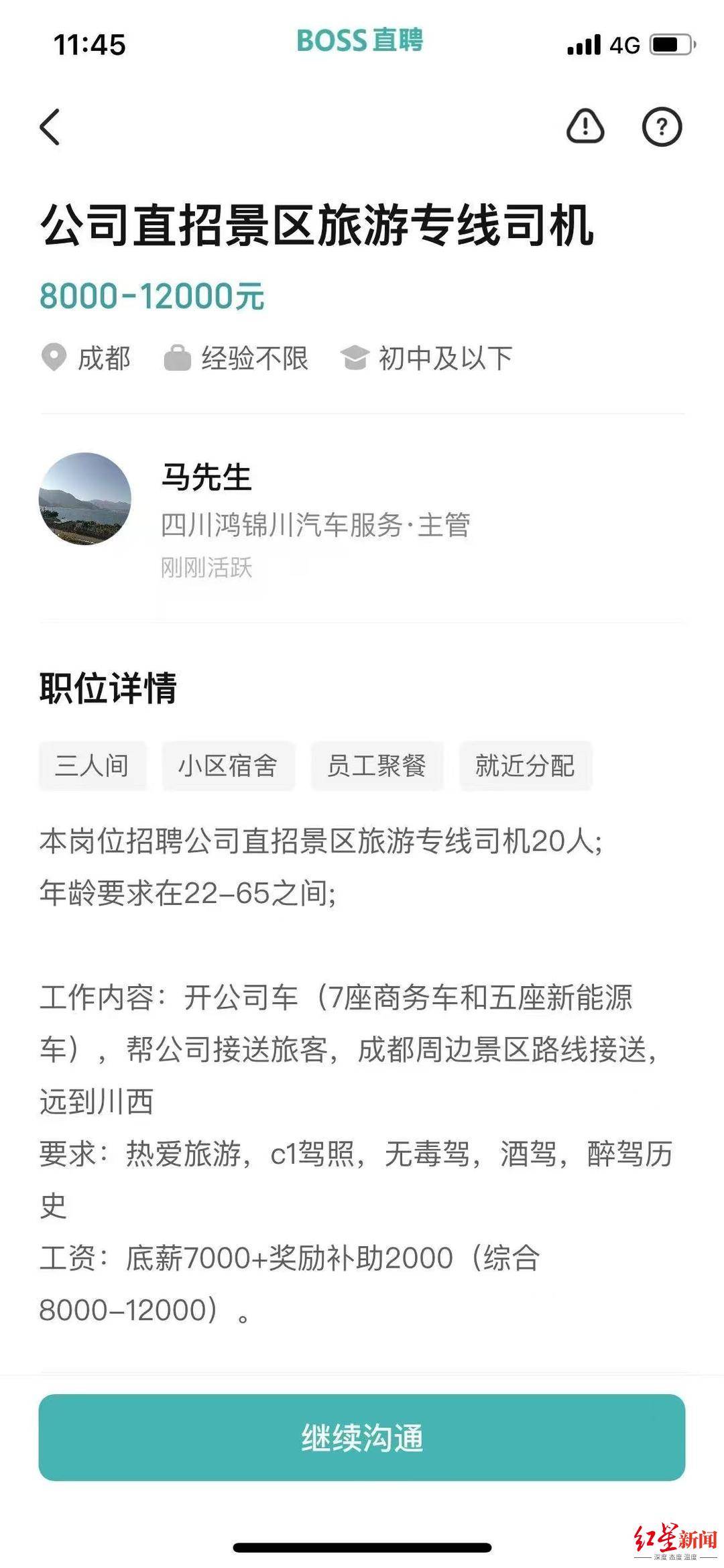This screenshot has width=724, height=1568.
Task: Tap the battery indicator in status bar
Action: pyautogui.click(x=670, y=42)
